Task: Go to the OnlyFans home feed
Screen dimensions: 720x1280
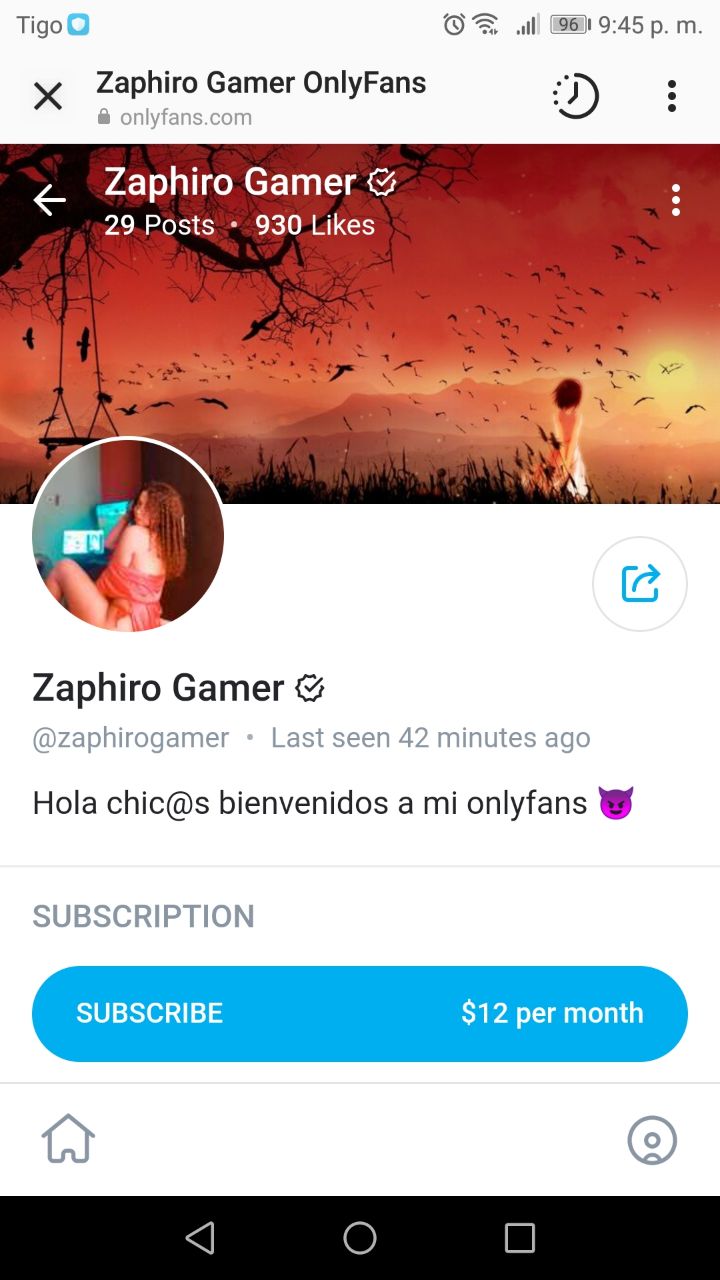Action: (x=68, y=1140)
